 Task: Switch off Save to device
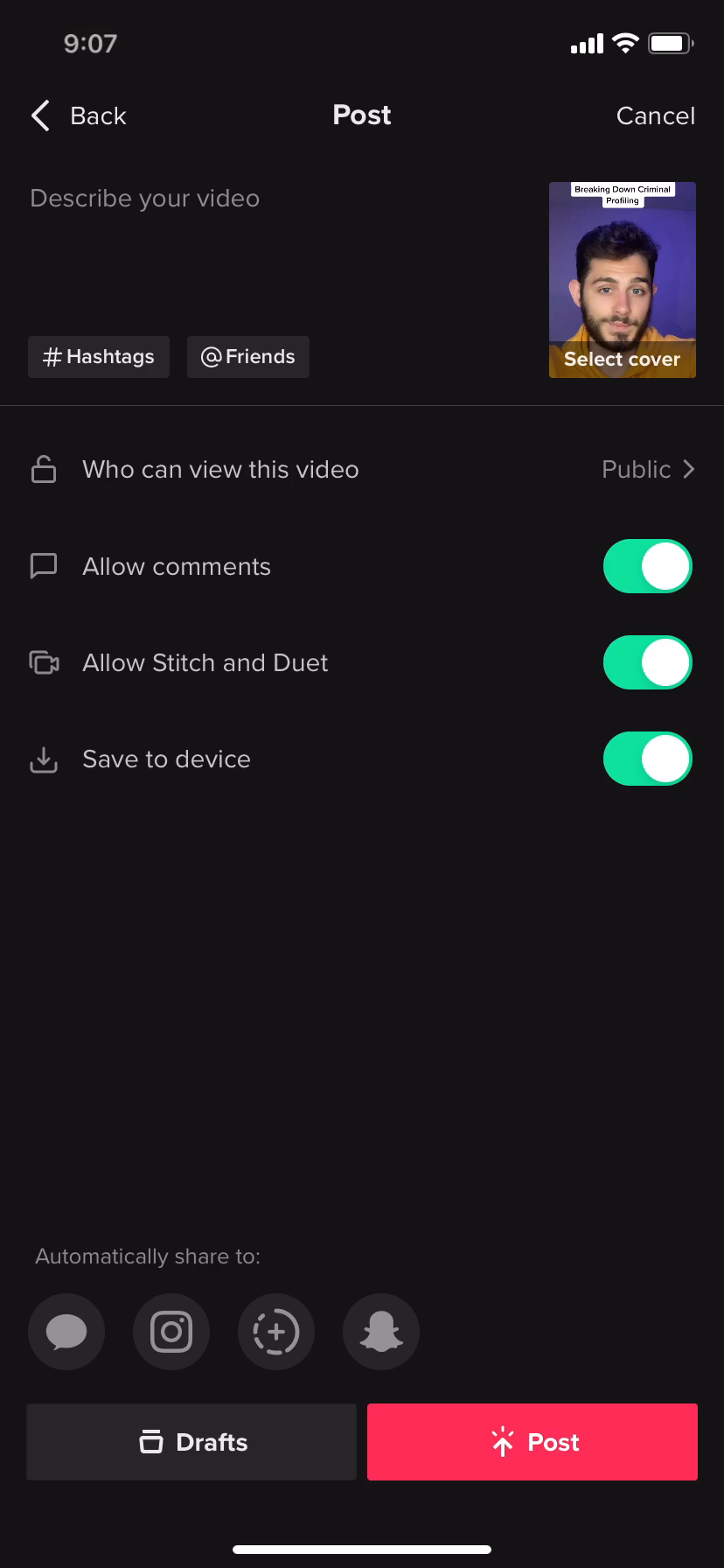coord(648,759)
